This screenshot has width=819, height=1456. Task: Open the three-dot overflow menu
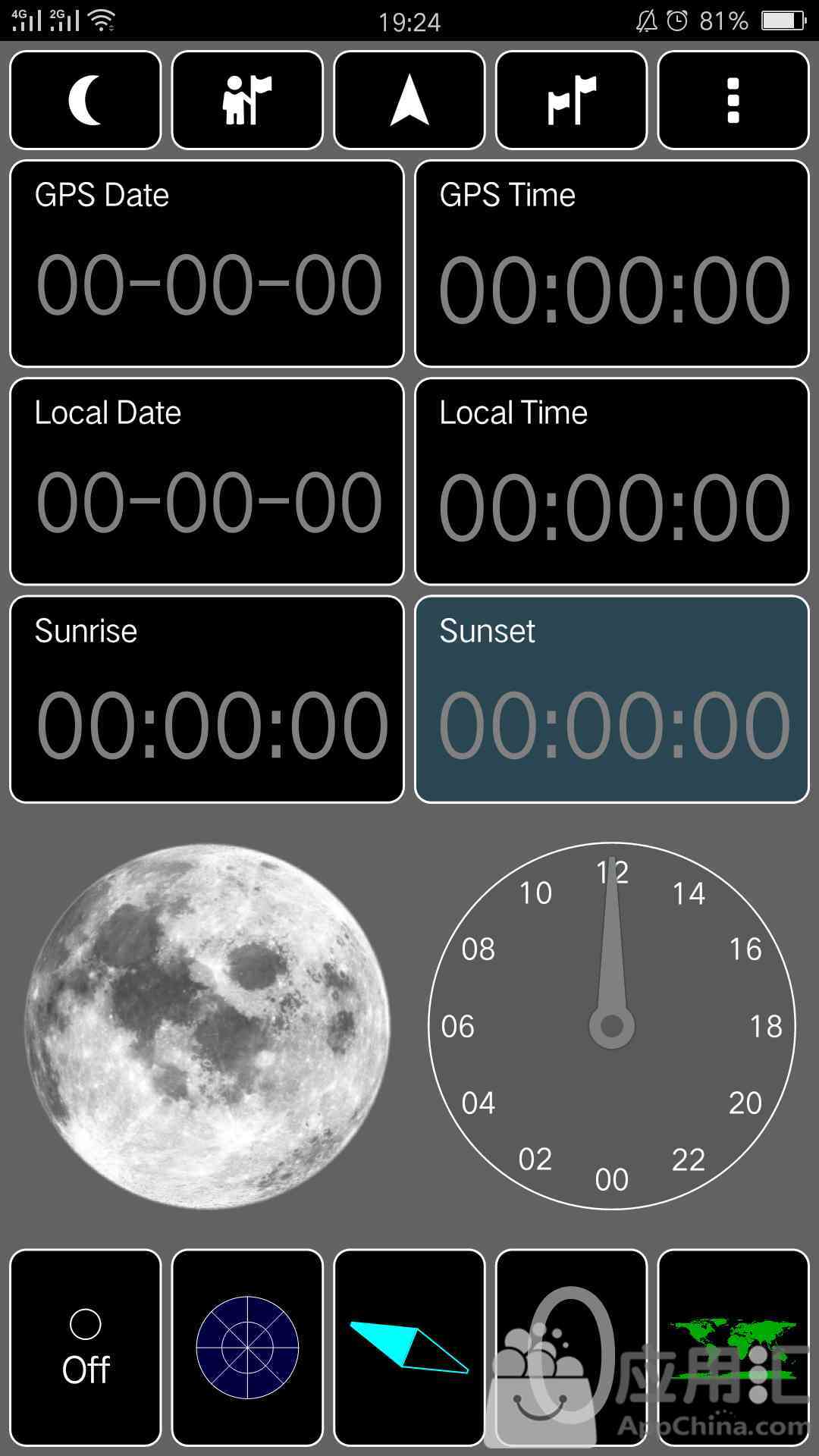coord(733,100)
